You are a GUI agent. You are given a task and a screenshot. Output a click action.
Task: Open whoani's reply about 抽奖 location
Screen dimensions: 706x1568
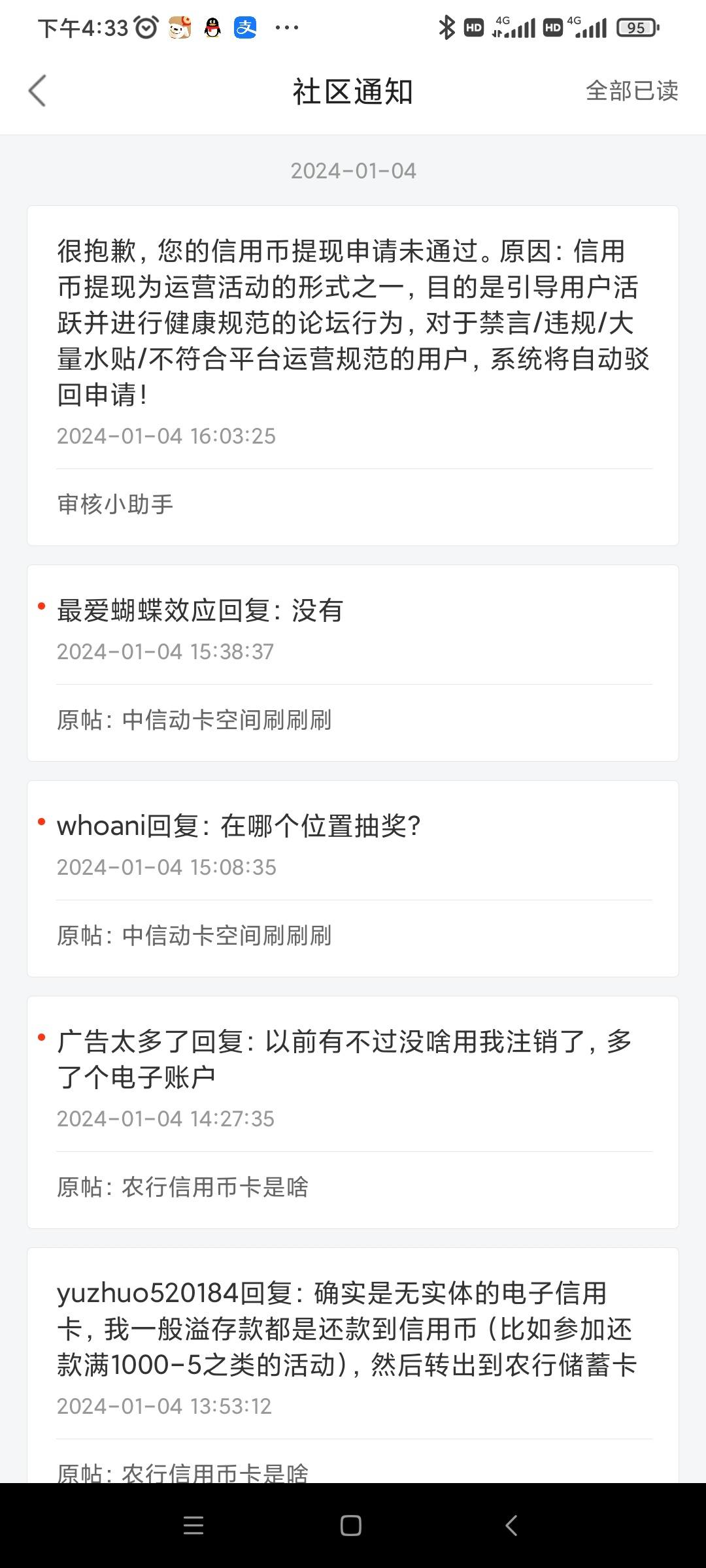tap(353, 879)
